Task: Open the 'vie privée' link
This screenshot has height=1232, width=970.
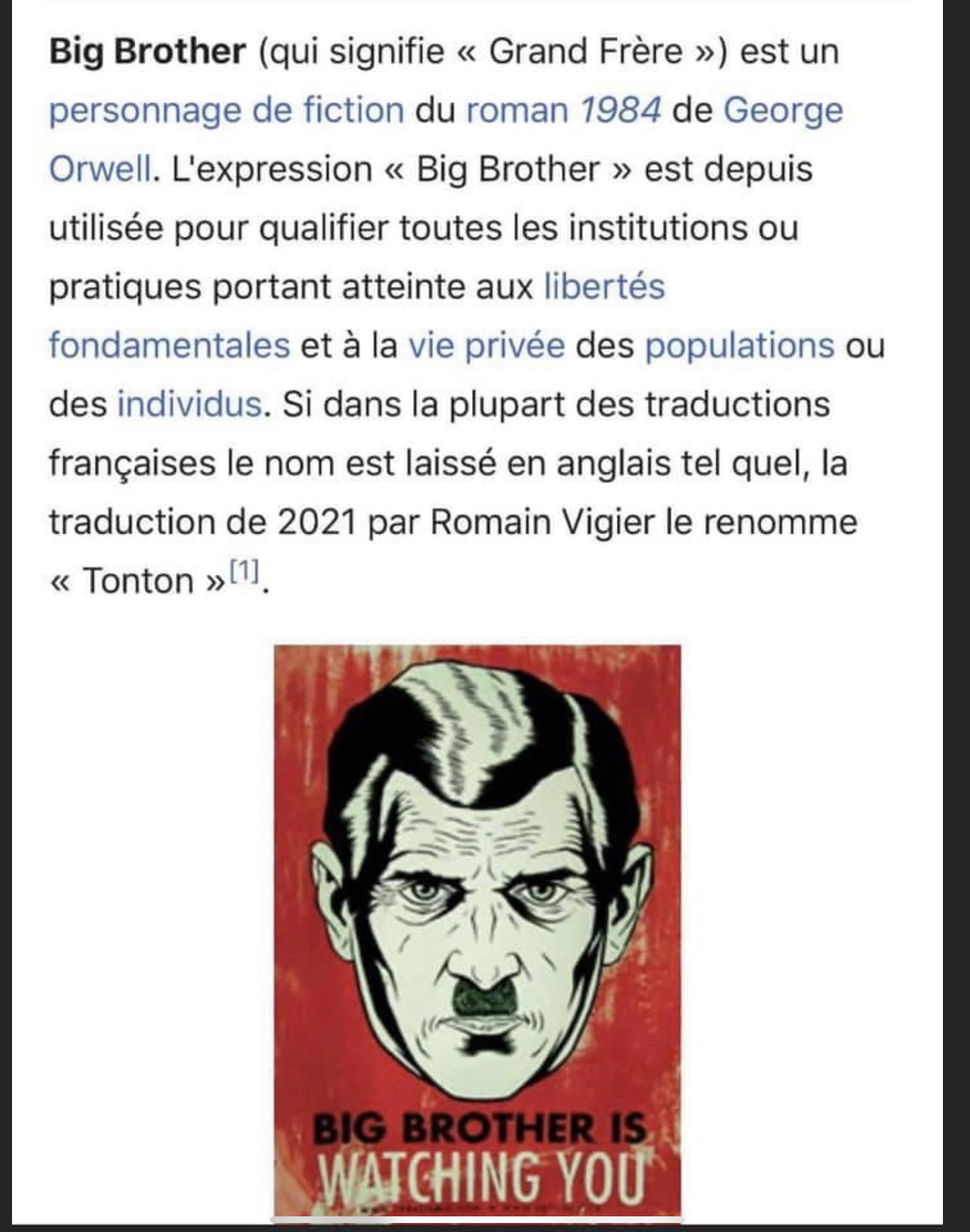Action: pyautogui.click(x=487, y=346)
